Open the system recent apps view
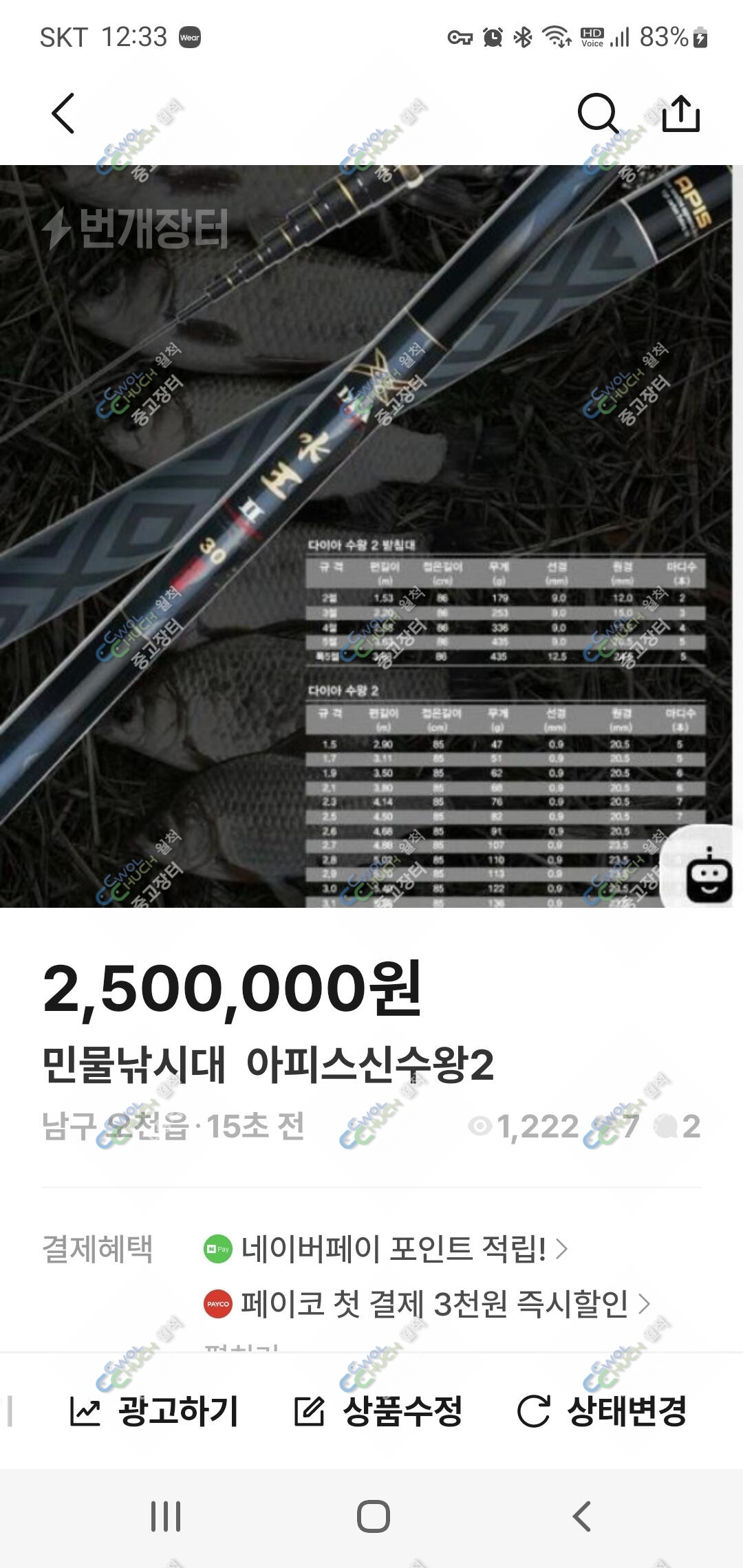This screenshot has height=1568, width=743. pyautogui.click(x=166, y=1516)
